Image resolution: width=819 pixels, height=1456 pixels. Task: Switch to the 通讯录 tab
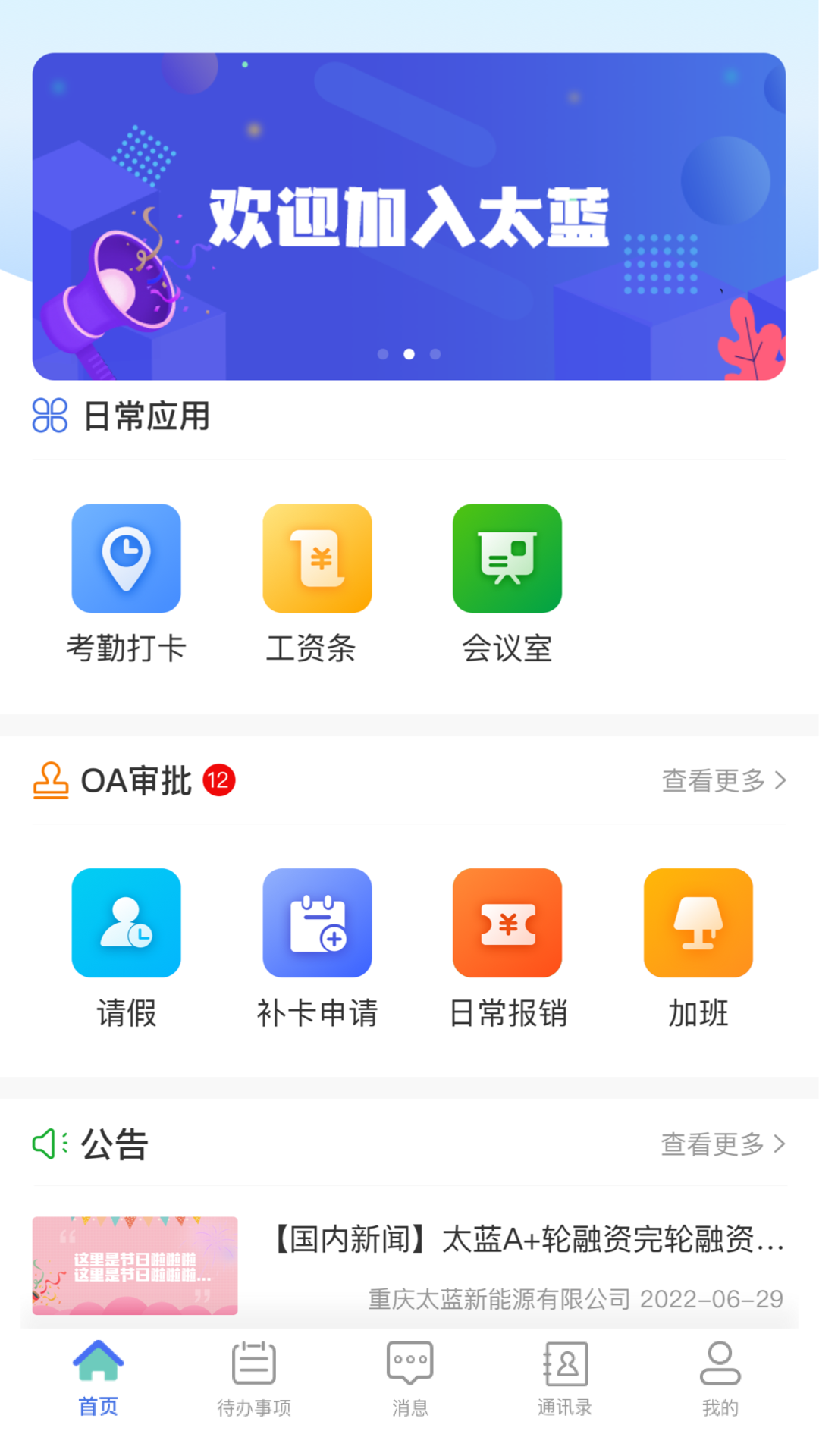(565, 1377)
